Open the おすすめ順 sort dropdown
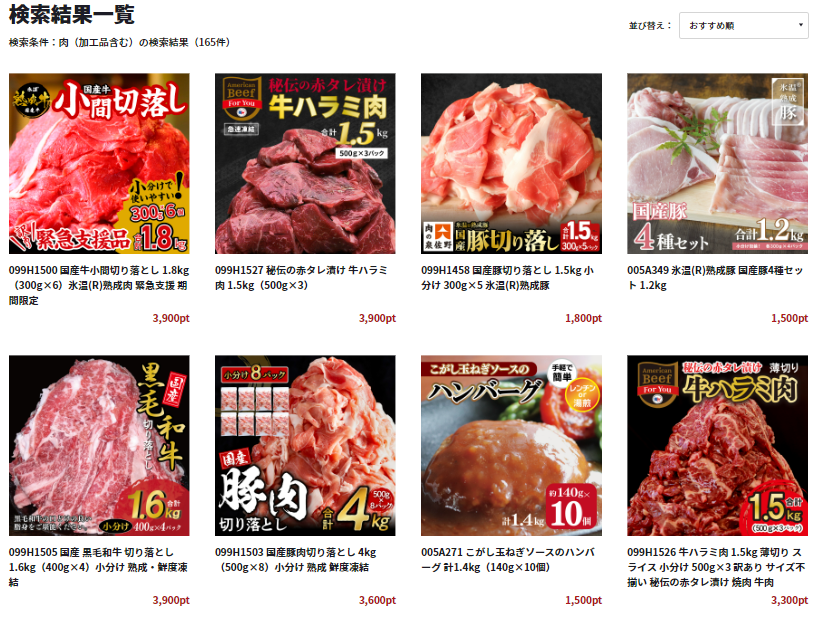Screen dimensions: 821x621 click(x=743, y=26)
